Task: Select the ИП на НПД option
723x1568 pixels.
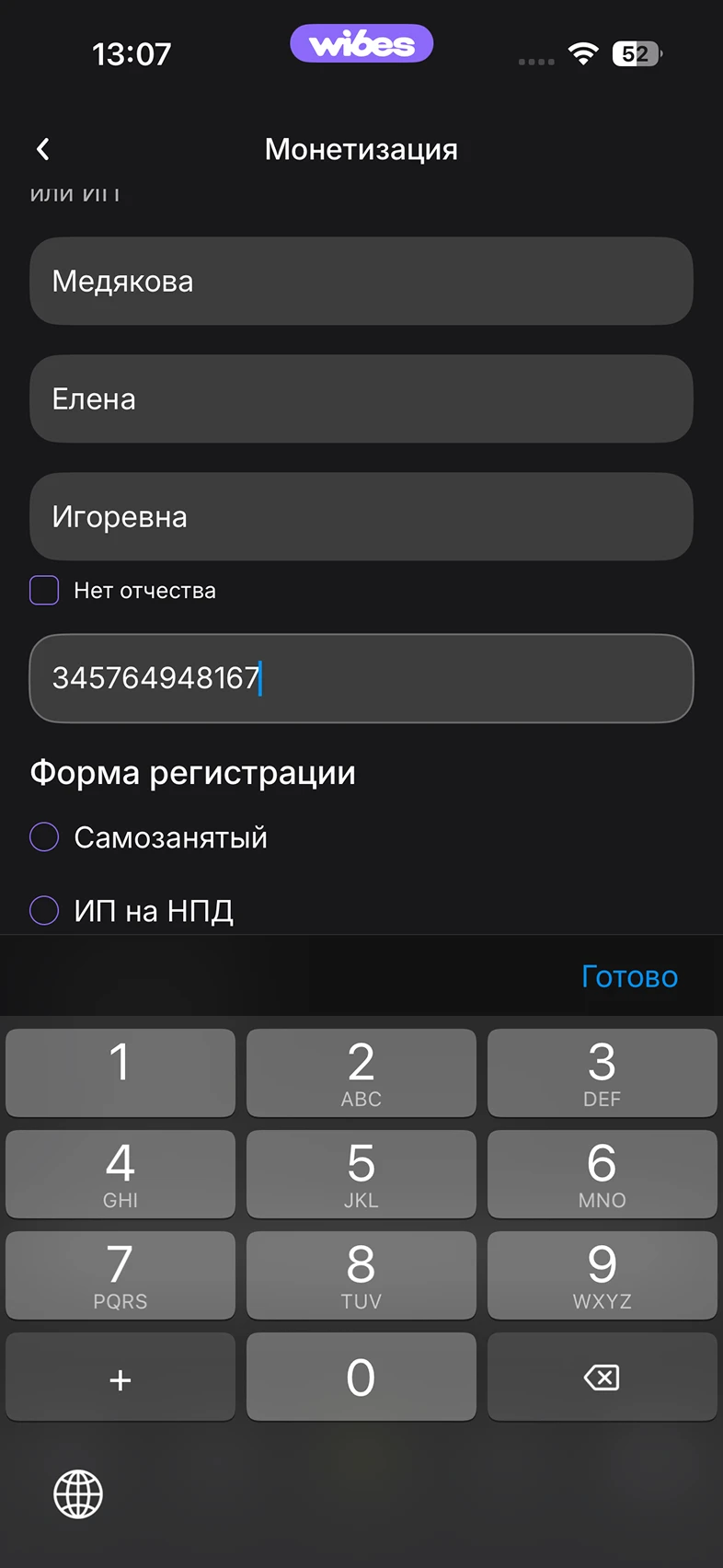Action: tap(44, 911)
